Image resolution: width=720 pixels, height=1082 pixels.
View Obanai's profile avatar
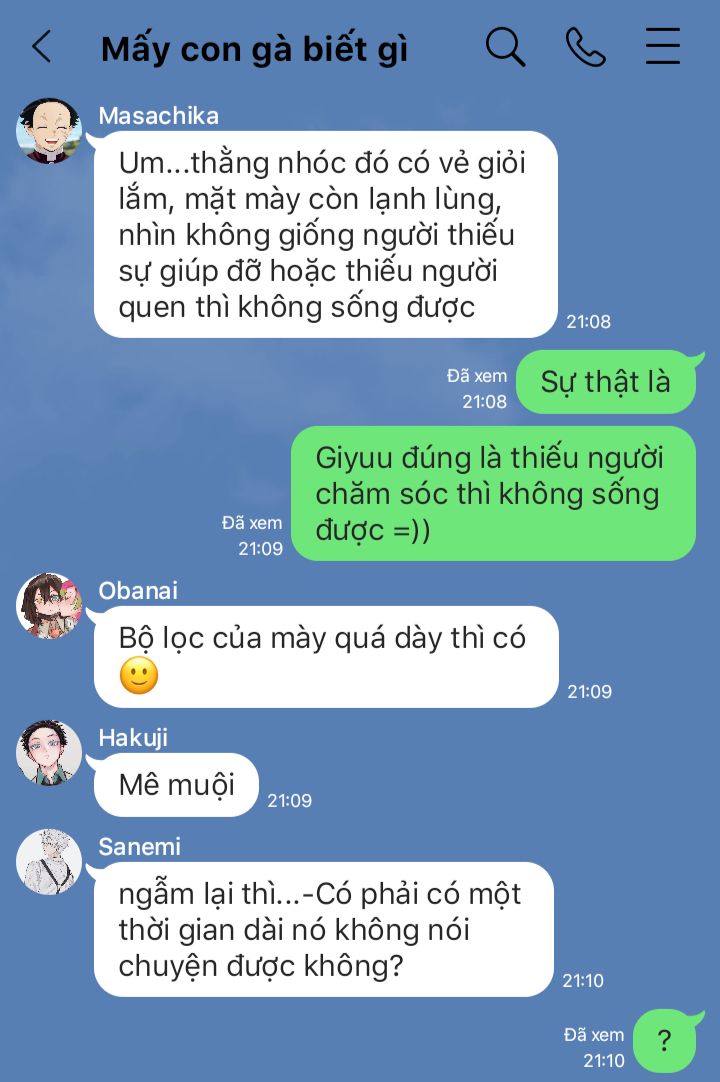[49, 606]
